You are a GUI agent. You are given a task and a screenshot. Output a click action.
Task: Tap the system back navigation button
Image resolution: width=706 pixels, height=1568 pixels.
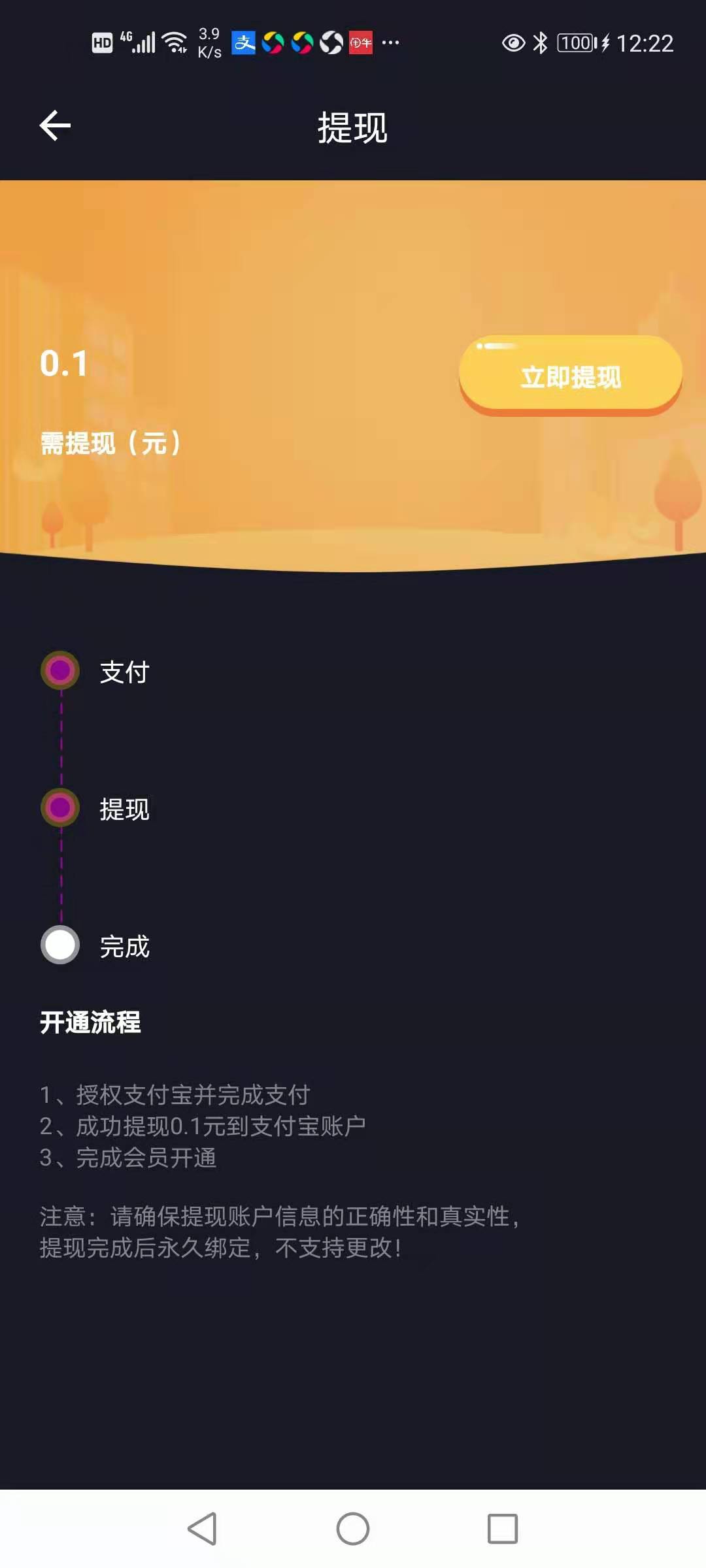202,1529
